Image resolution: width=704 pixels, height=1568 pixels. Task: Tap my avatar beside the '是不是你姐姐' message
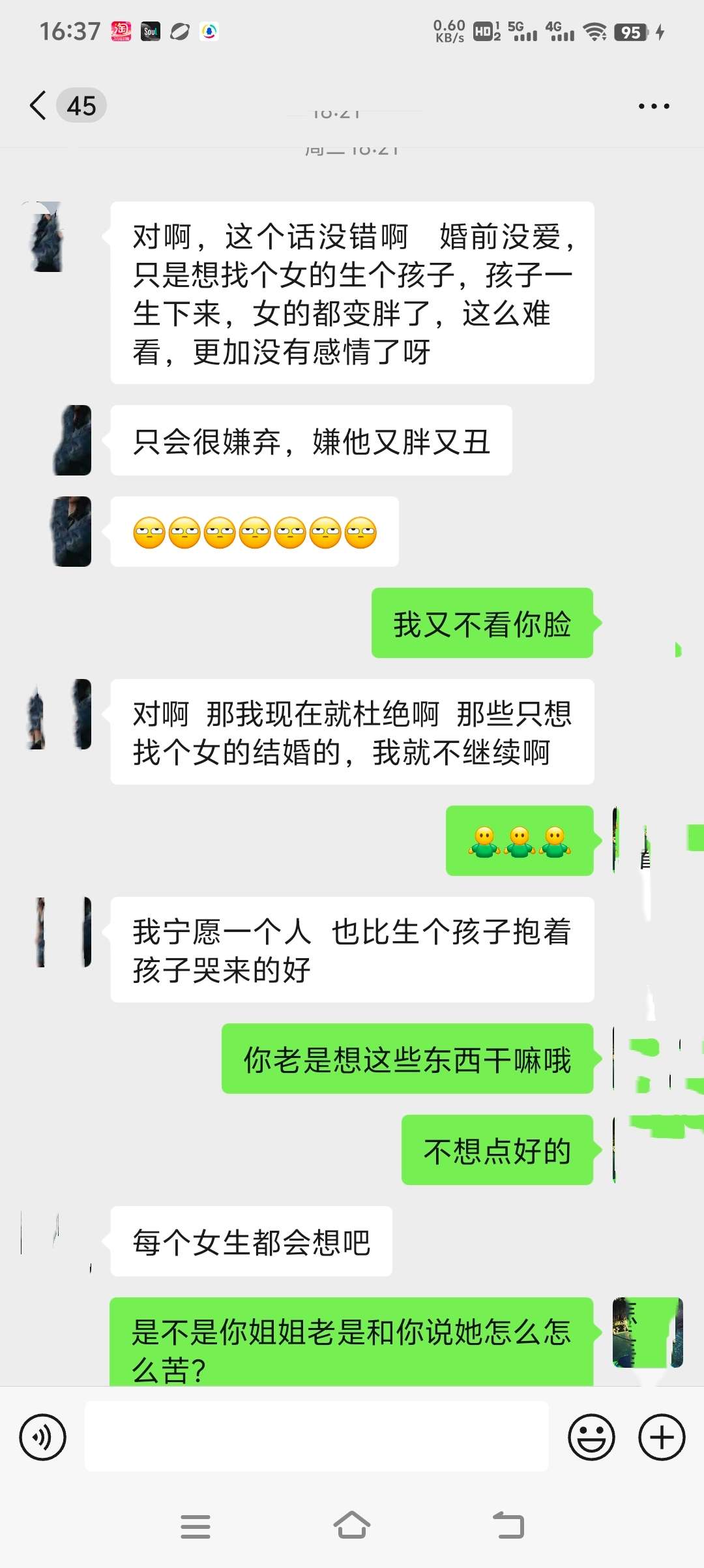[647, 1333]
